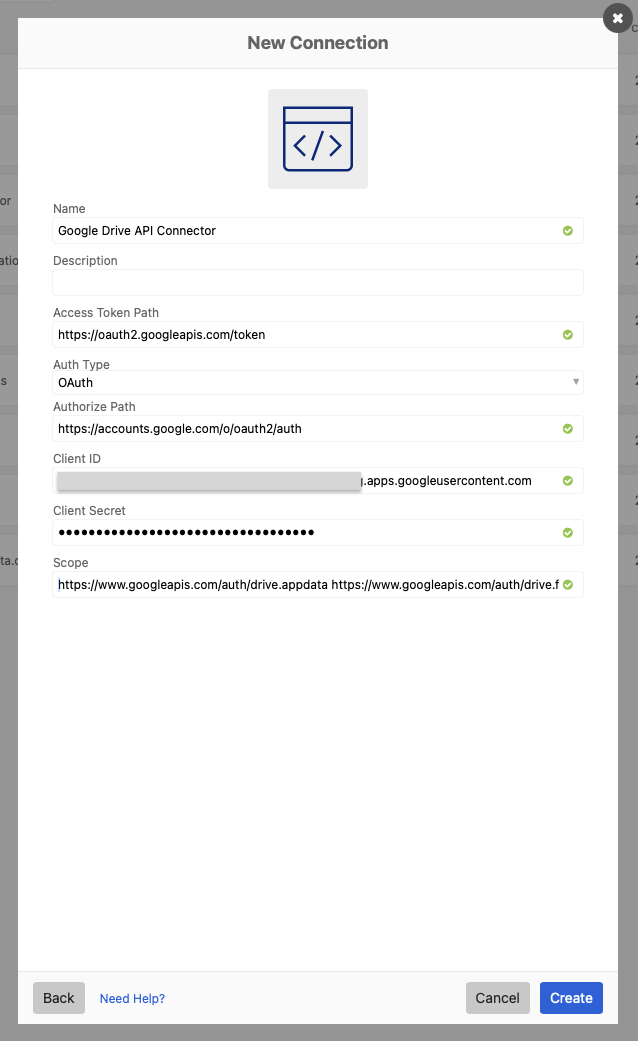The height and width of the screenshot is (1041, 638).
Task: Open the Auth Type dropdown
Action: pos(317,383)
